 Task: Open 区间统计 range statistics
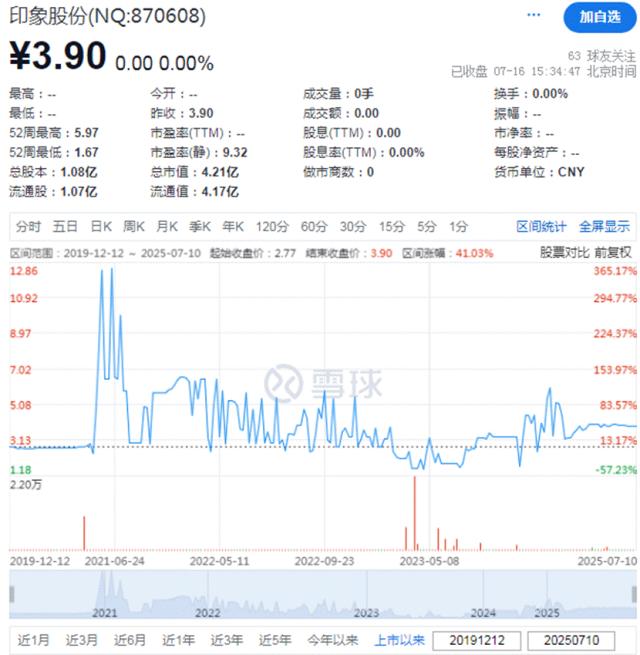pos(541,226)
